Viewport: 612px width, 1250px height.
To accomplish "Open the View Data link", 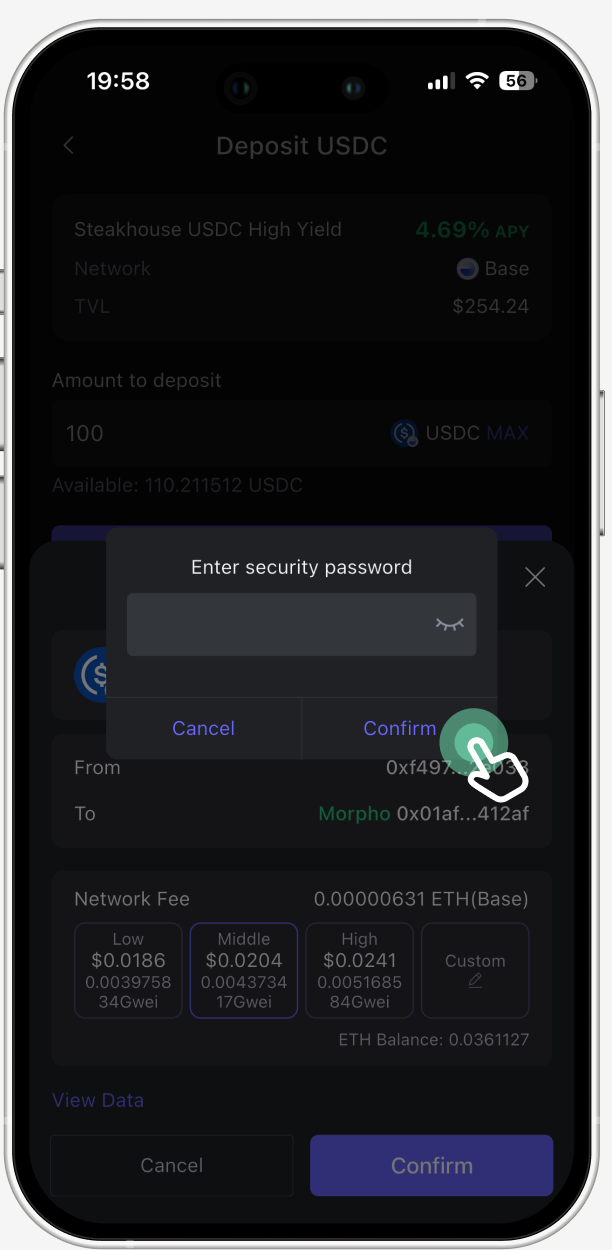I will coord(98,1100).
